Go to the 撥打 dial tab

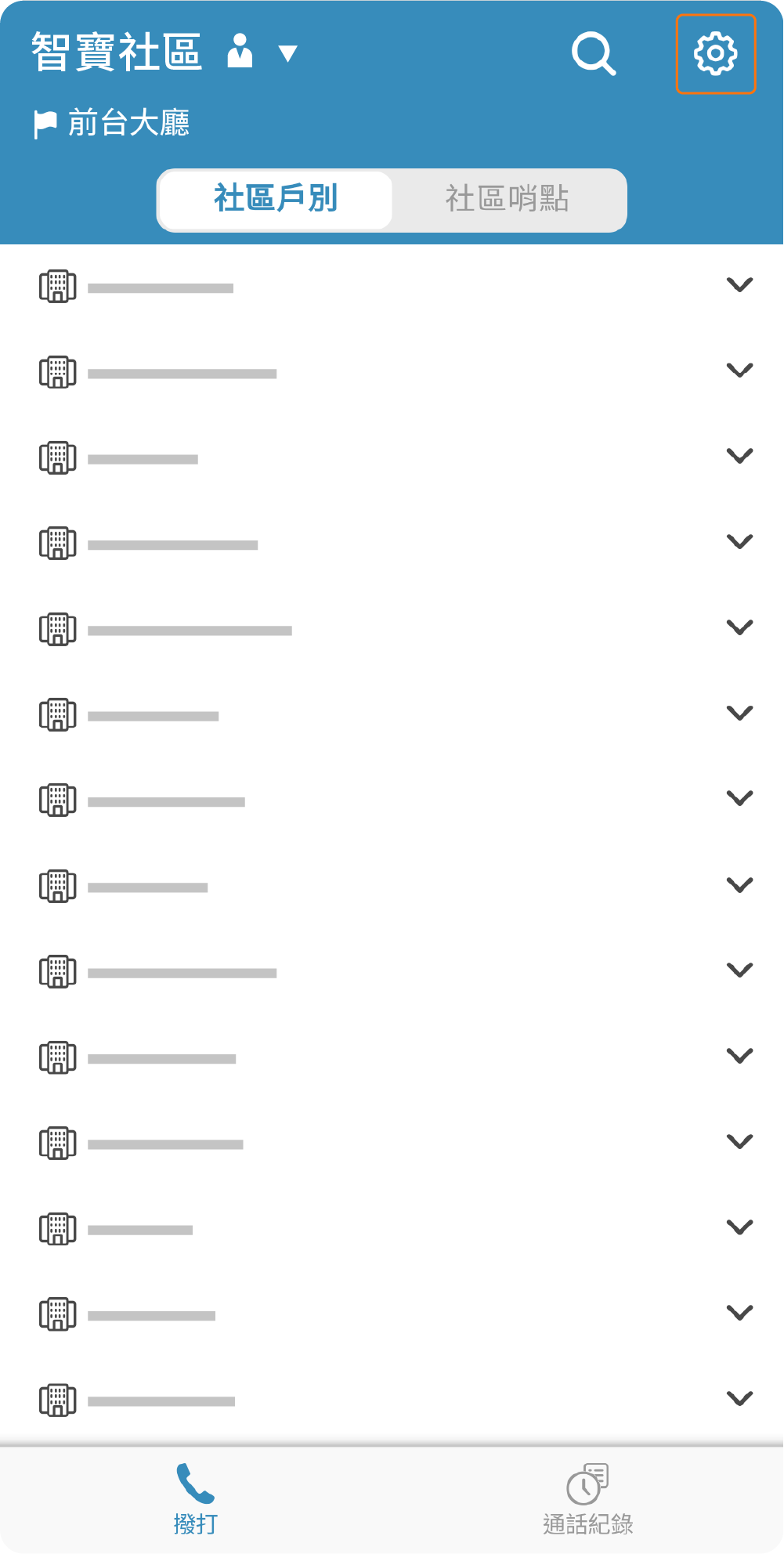[196, 1499]
